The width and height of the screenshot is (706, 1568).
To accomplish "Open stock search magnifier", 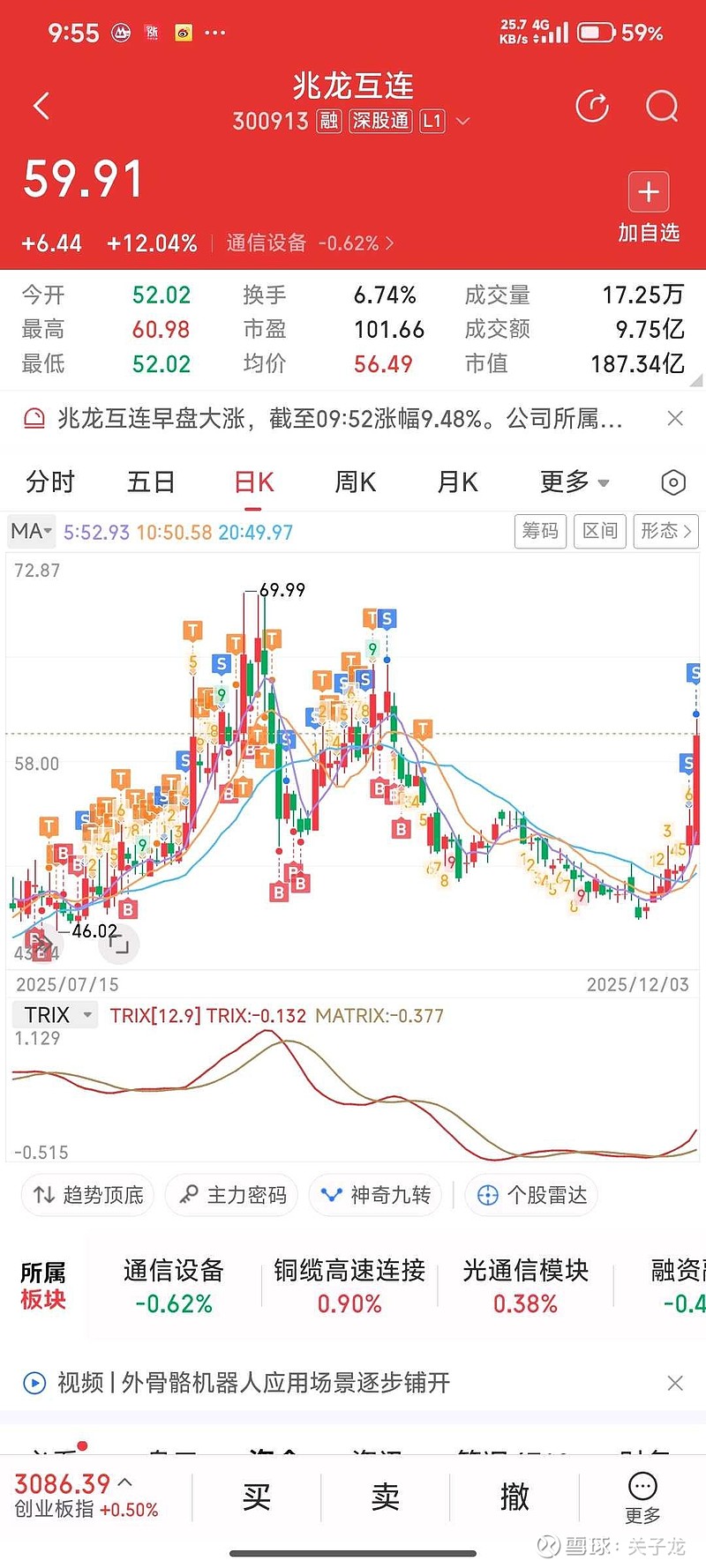I will click(x=662, y=107).
